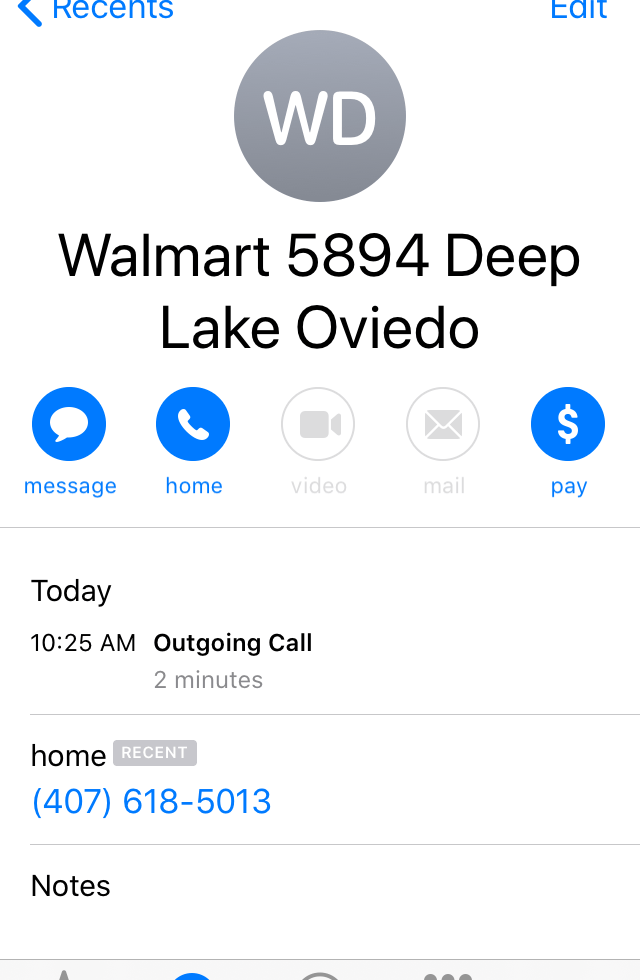This screenshot has height=980, width=640.
Task: Open Apple Pay for this contact
Action: point(567,424)
